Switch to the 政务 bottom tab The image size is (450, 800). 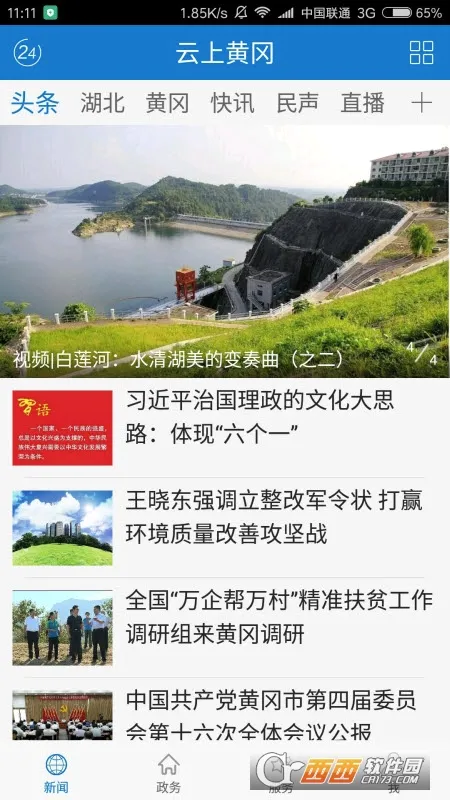click(168, 774)
